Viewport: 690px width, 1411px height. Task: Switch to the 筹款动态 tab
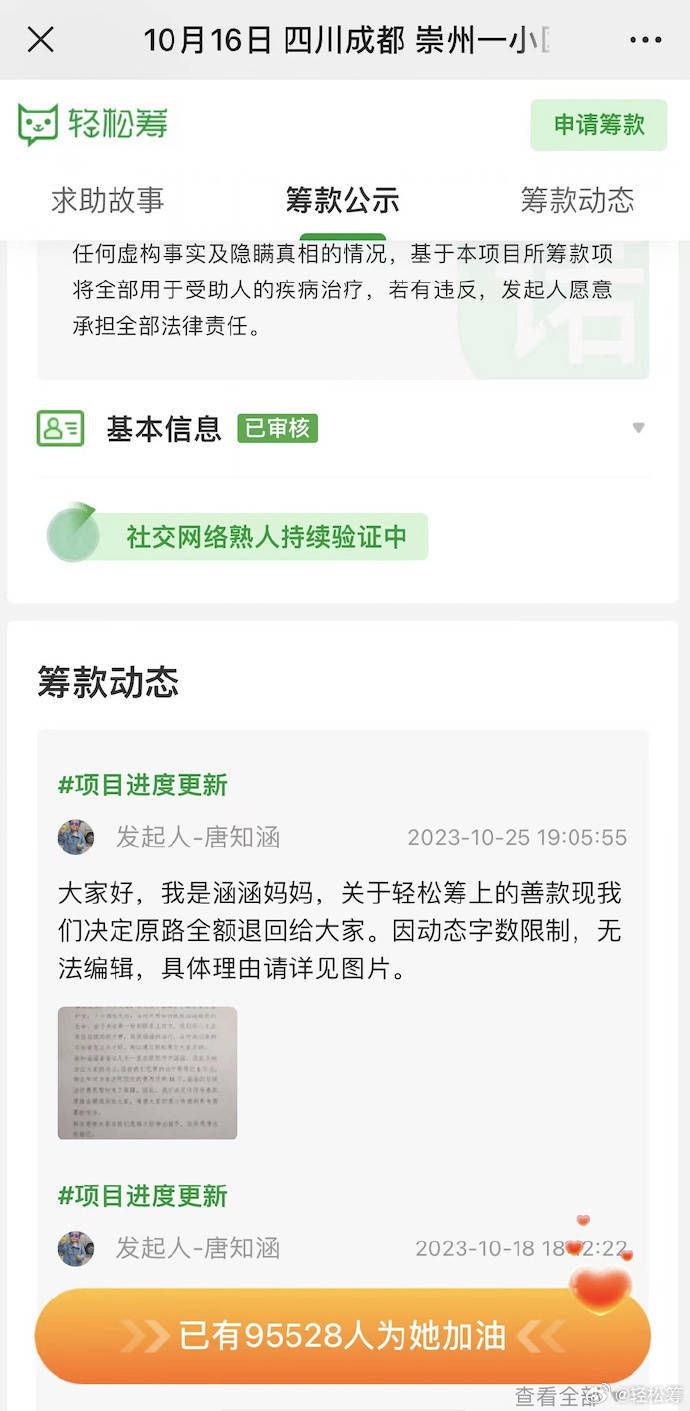tap(577, 200)
